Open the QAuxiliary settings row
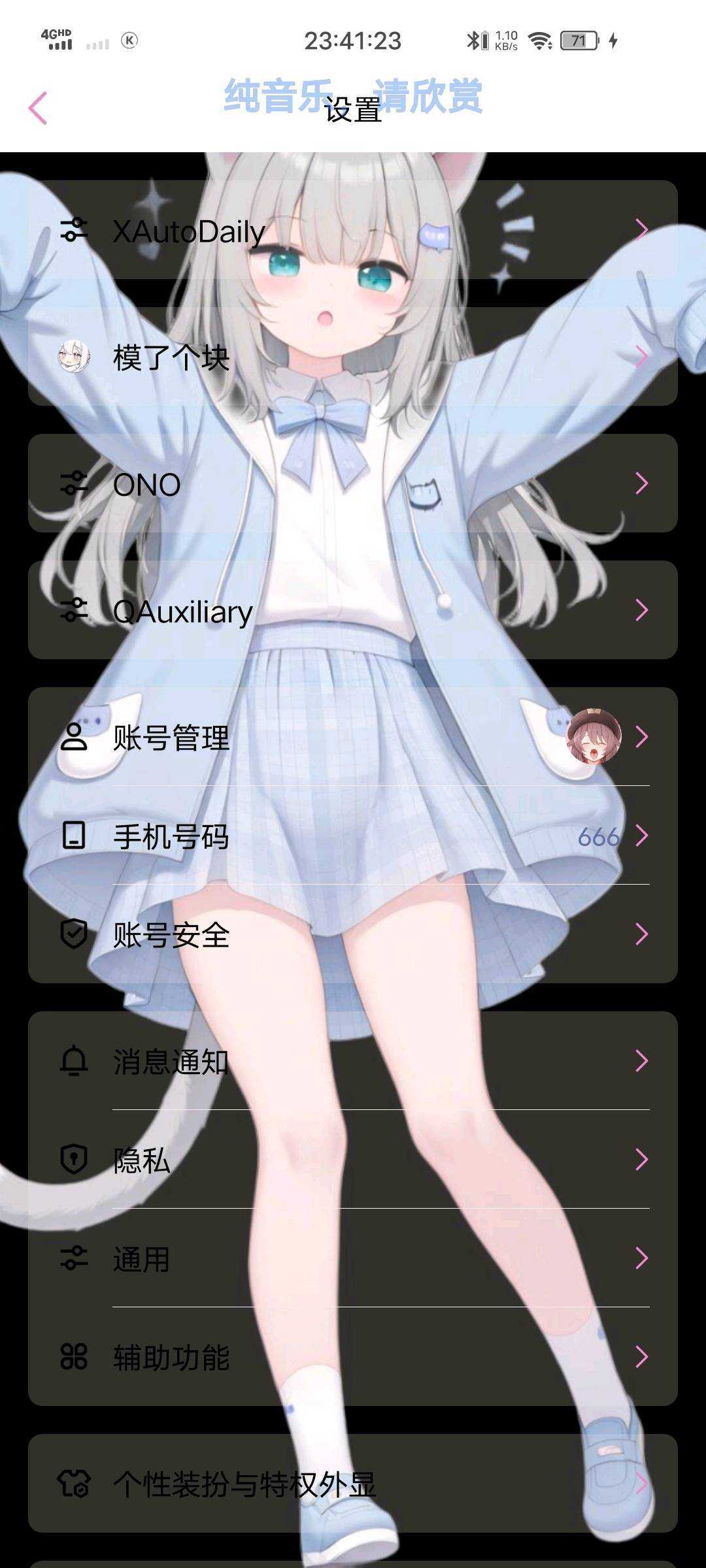Viewport: 706px width, 1568px height. [x=353, y=610]
